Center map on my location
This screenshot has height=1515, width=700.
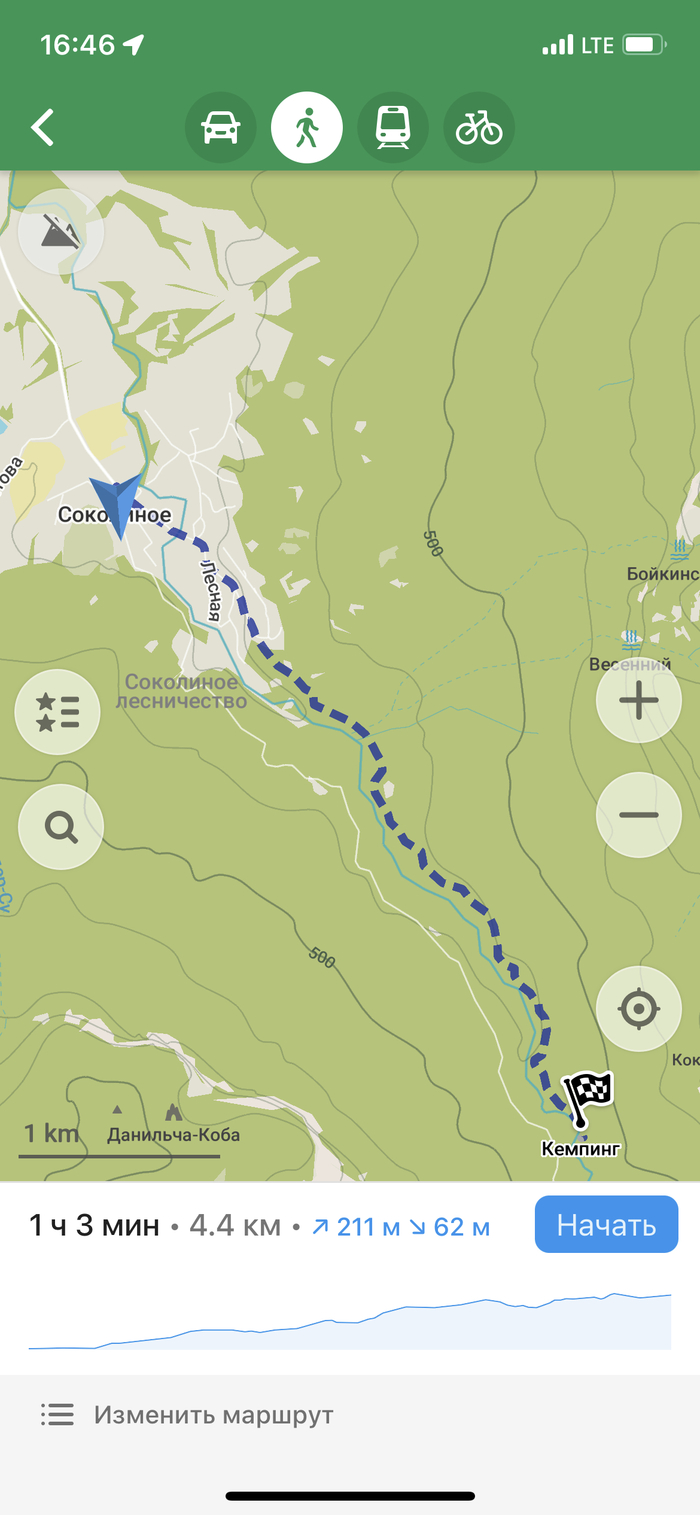[x=638, y=1008]
